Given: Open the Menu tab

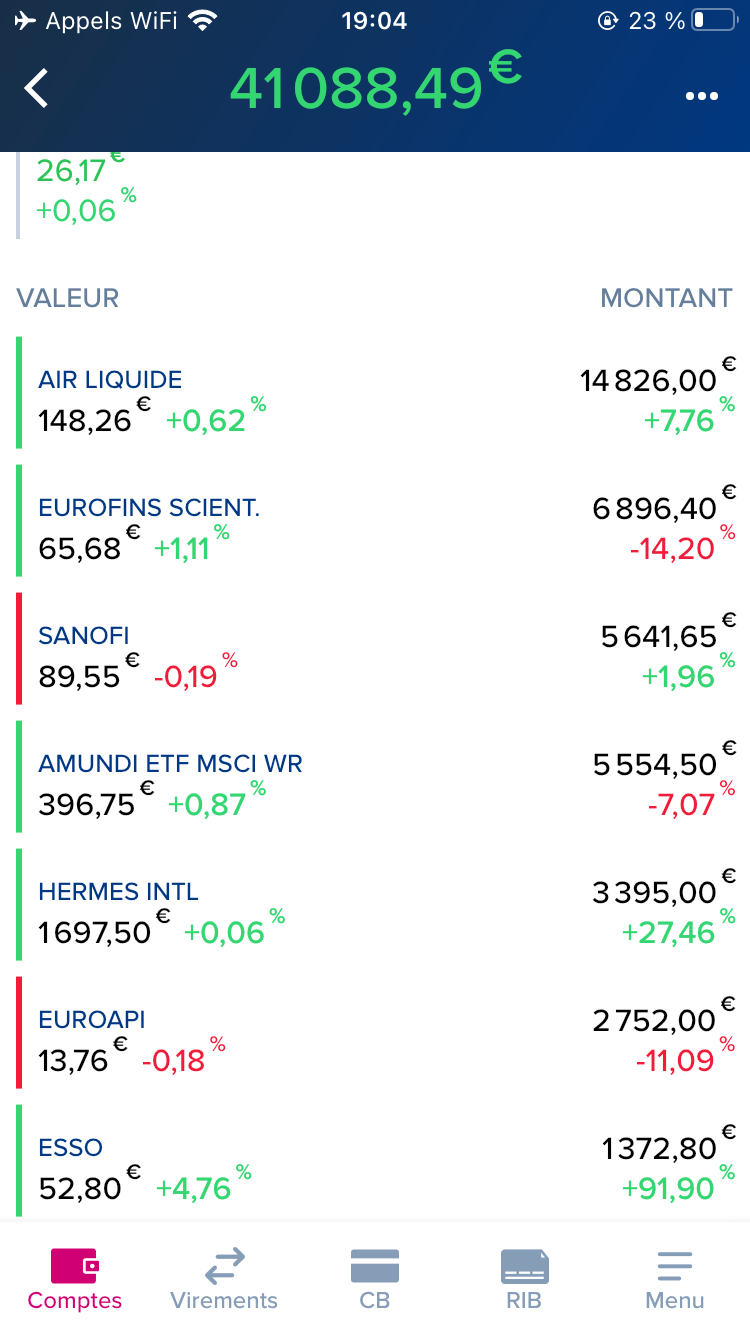Looking at the screenshot, I should coord(675,1279).
